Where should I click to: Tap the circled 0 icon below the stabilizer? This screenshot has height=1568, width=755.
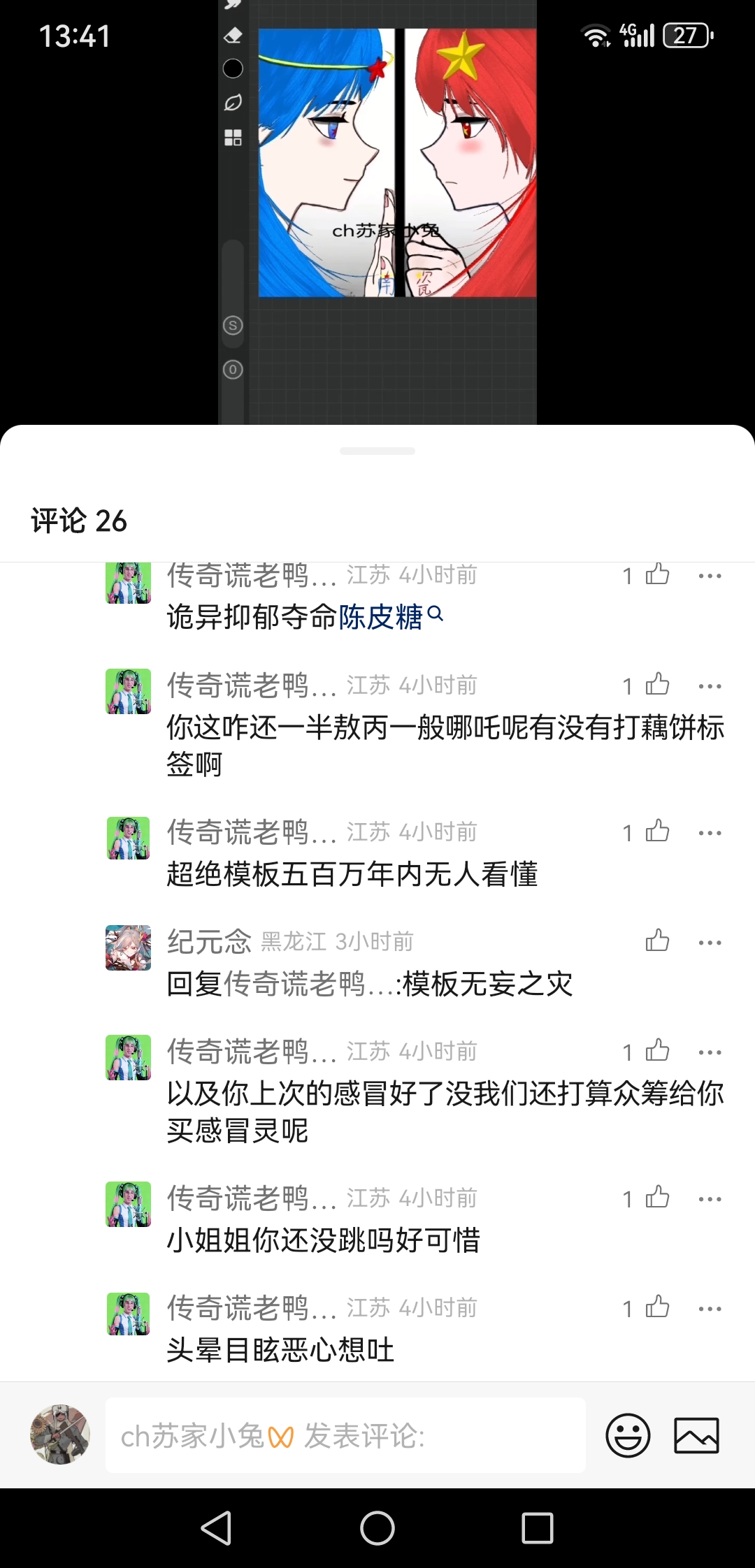pyautogui.click(x=232, y=370)
